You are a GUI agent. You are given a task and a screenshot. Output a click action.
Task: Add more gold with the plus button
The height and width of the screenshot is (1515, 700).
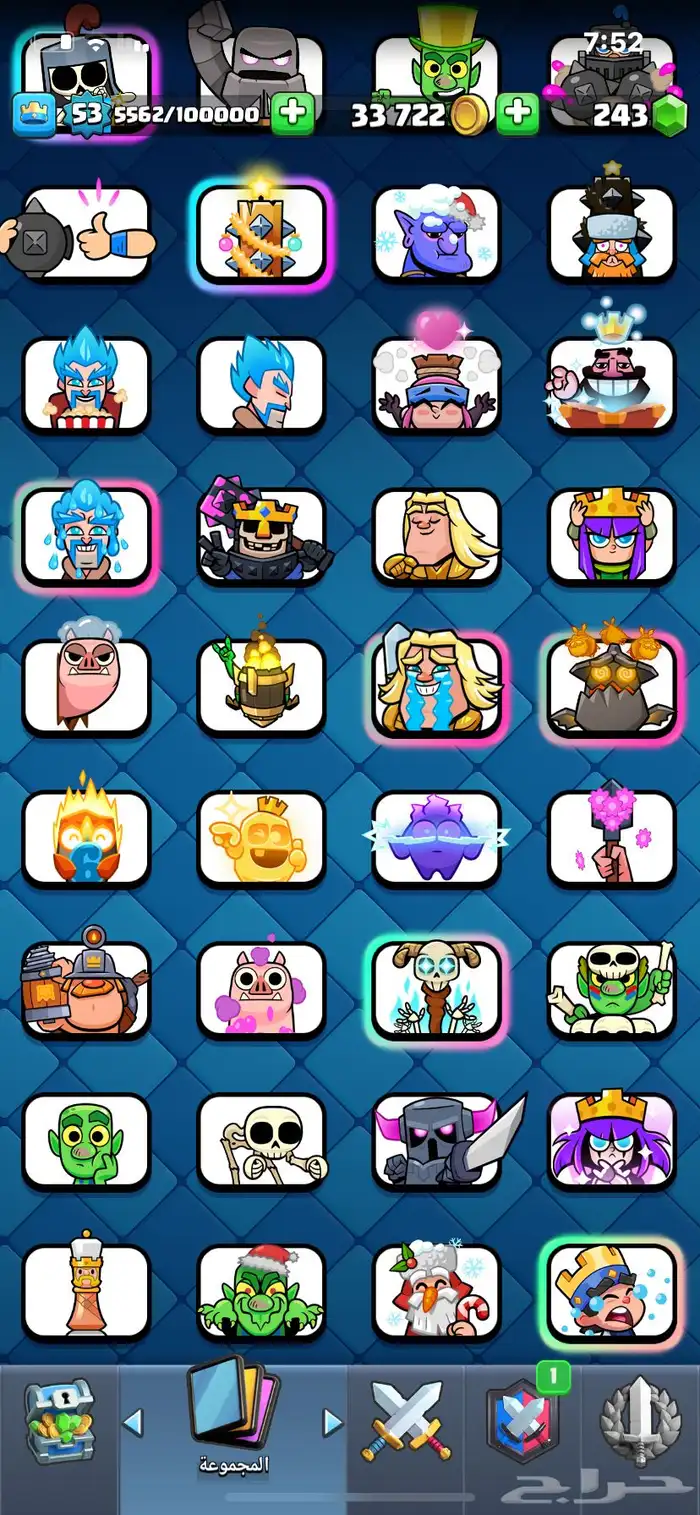pyautogui.click(x=517, y=114)
